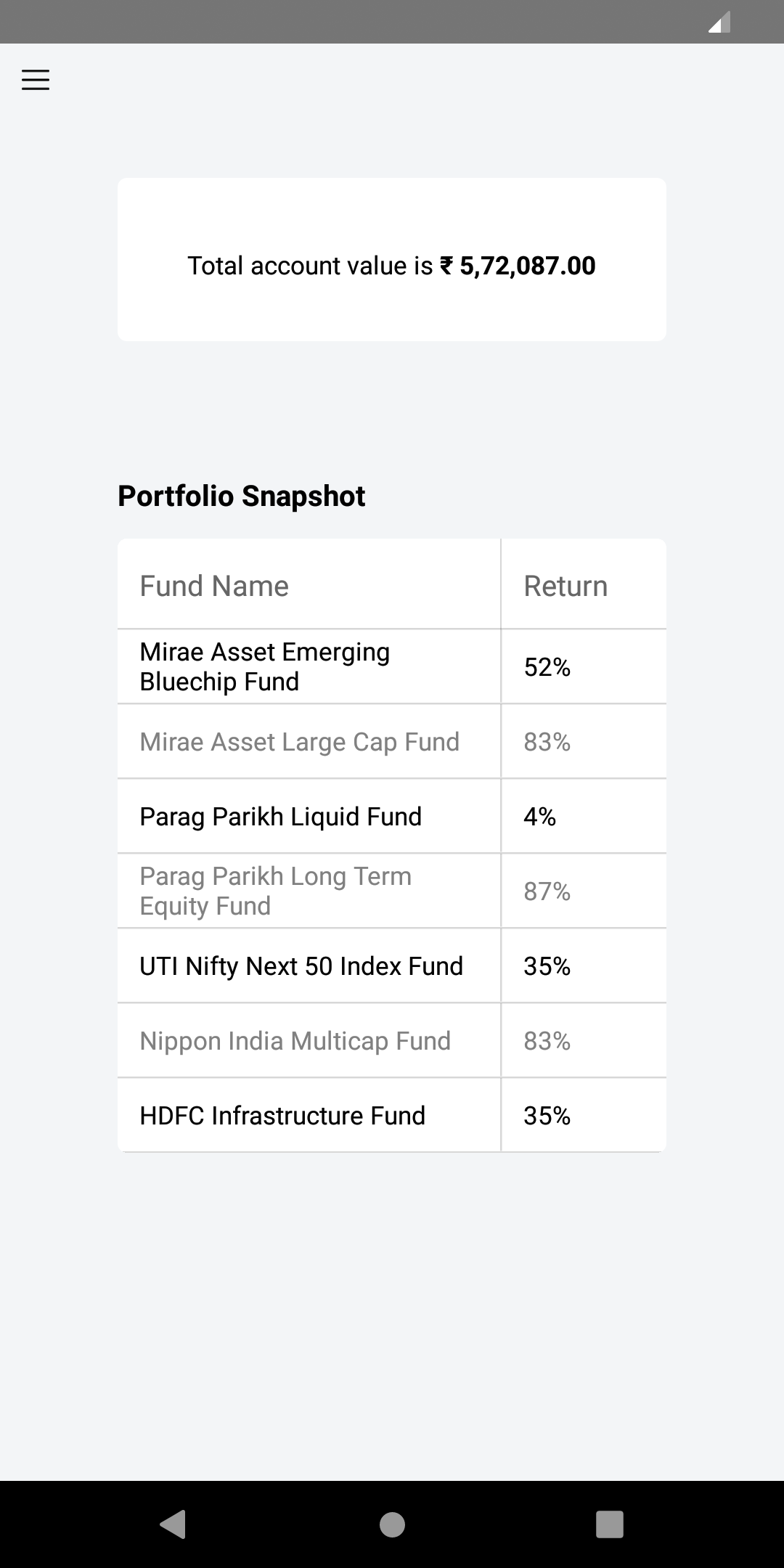Open the hamburger drawer menu
The height and width of the screenshot is (1568, 784).
pyautogui.click(x=36, y=80)
